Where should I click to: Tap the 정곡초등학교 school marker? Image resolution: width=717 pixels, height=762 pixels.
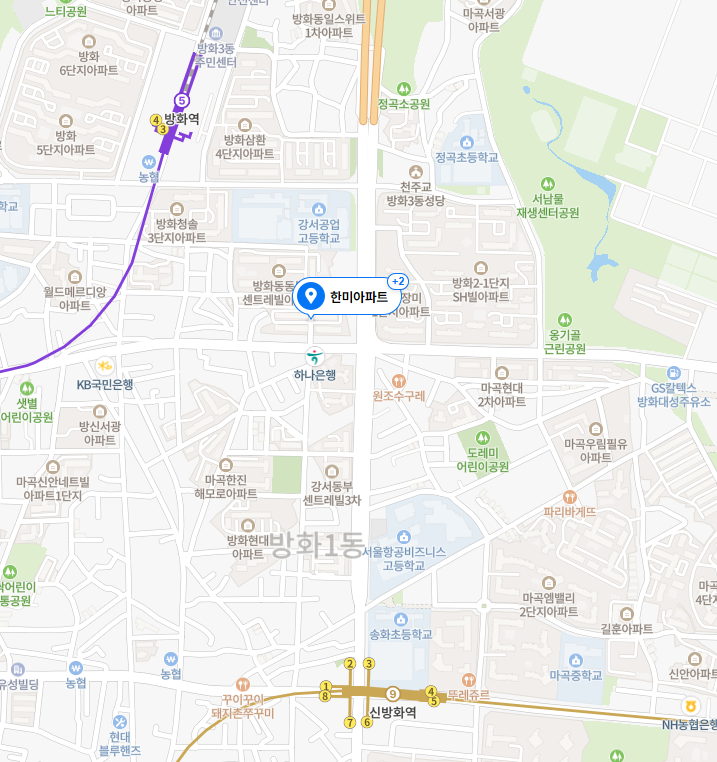(466, 142)
